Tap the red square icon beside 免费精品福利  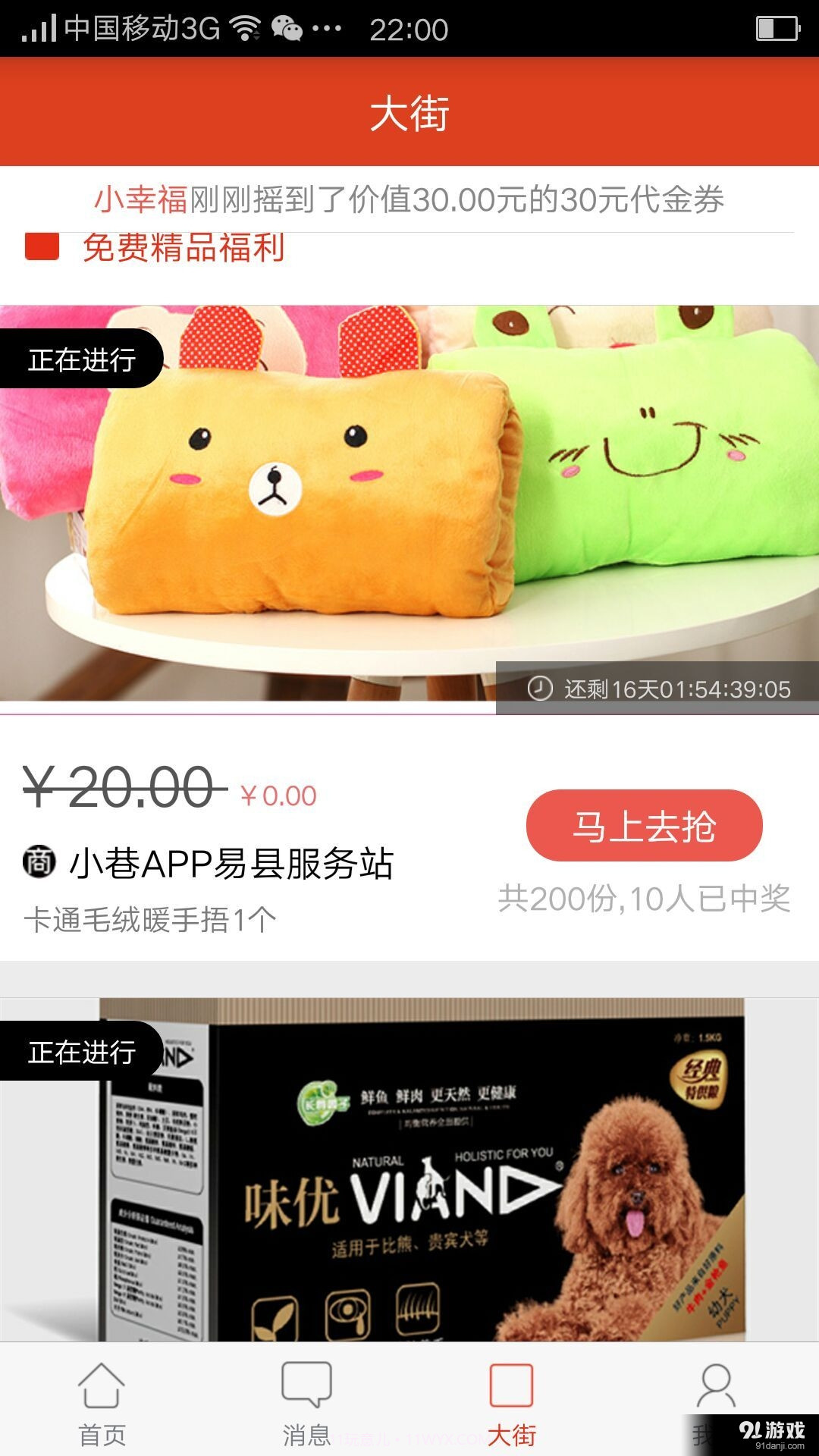[43, 247]
